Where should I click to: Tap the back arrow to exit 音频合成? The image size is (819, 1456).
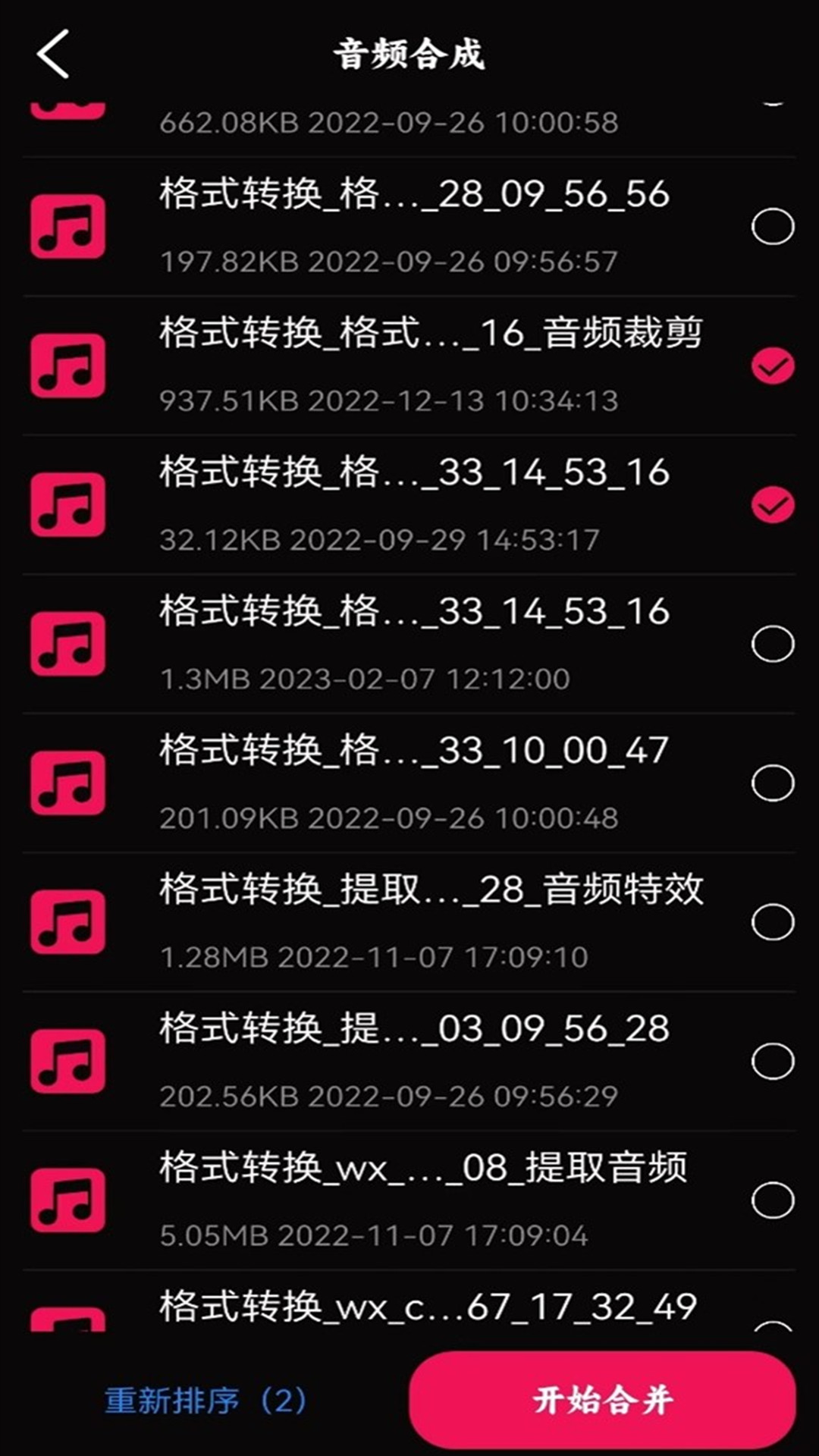point(52,53)
